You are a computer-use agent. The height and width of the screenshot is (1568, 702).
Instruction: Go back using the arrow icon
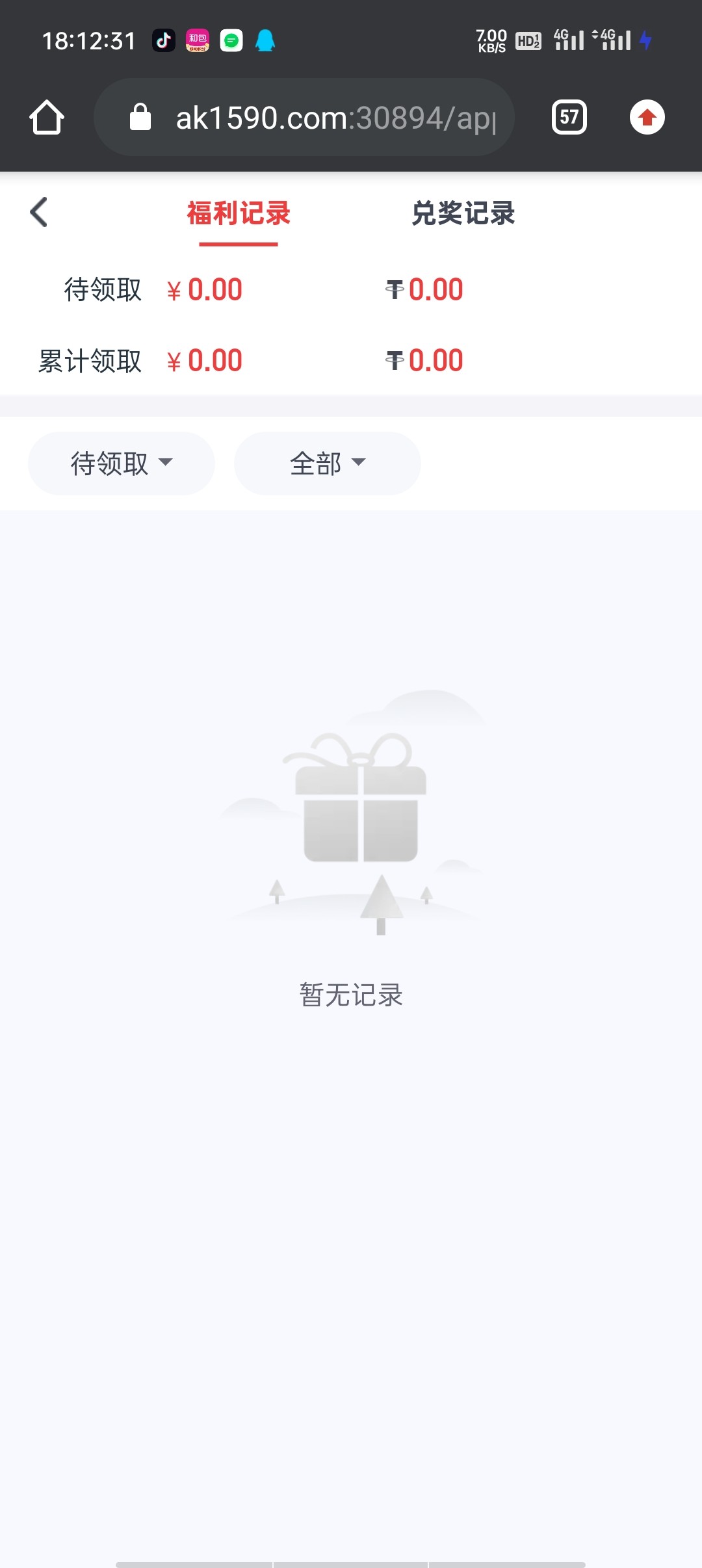39,213
